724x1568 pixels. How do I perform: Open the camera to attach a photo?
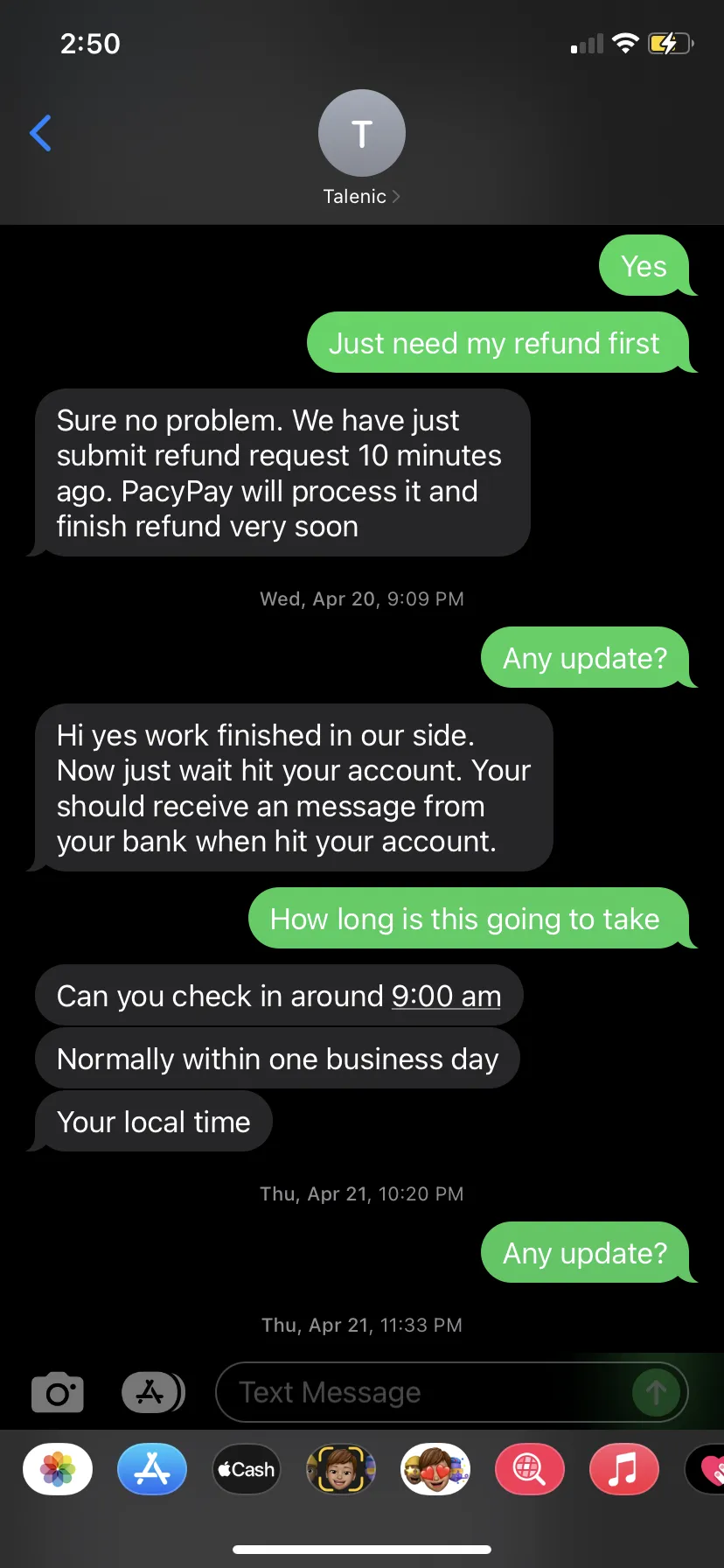(x=58, y=1392)
